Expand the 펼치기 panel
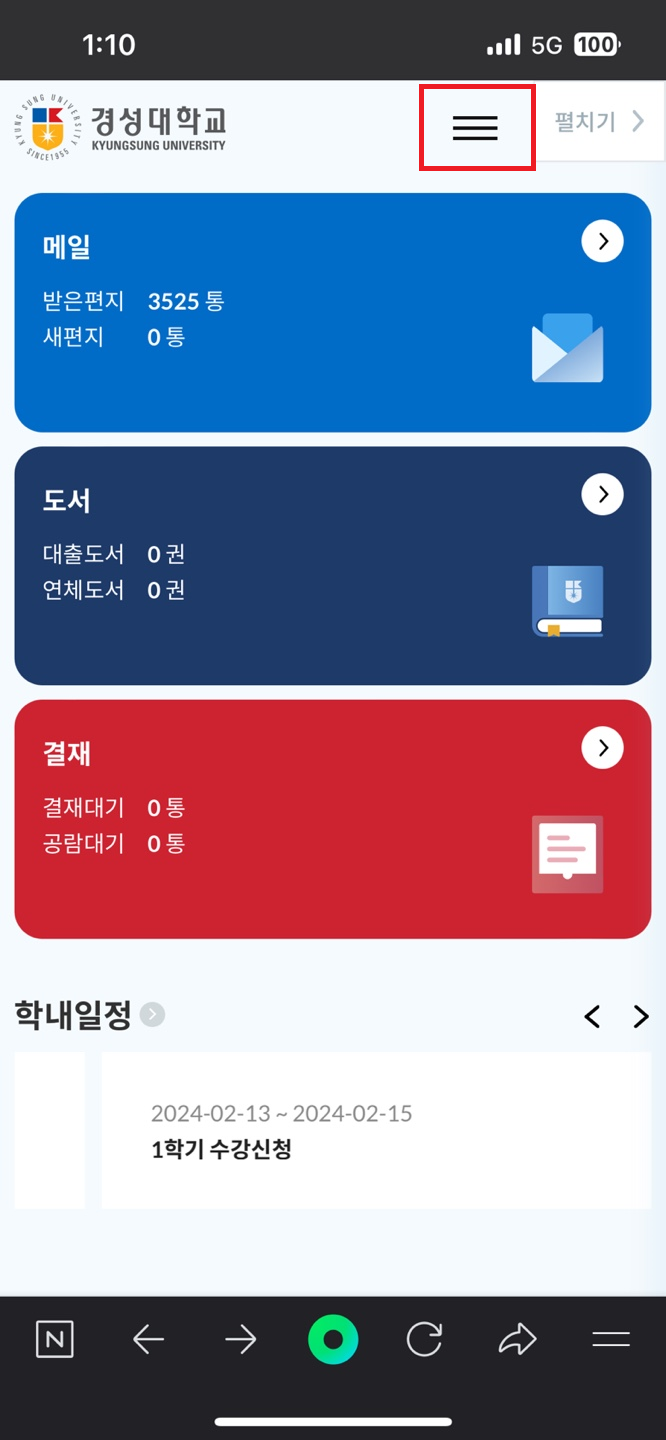The image size is (666, 1440). [x=599, y=123]
